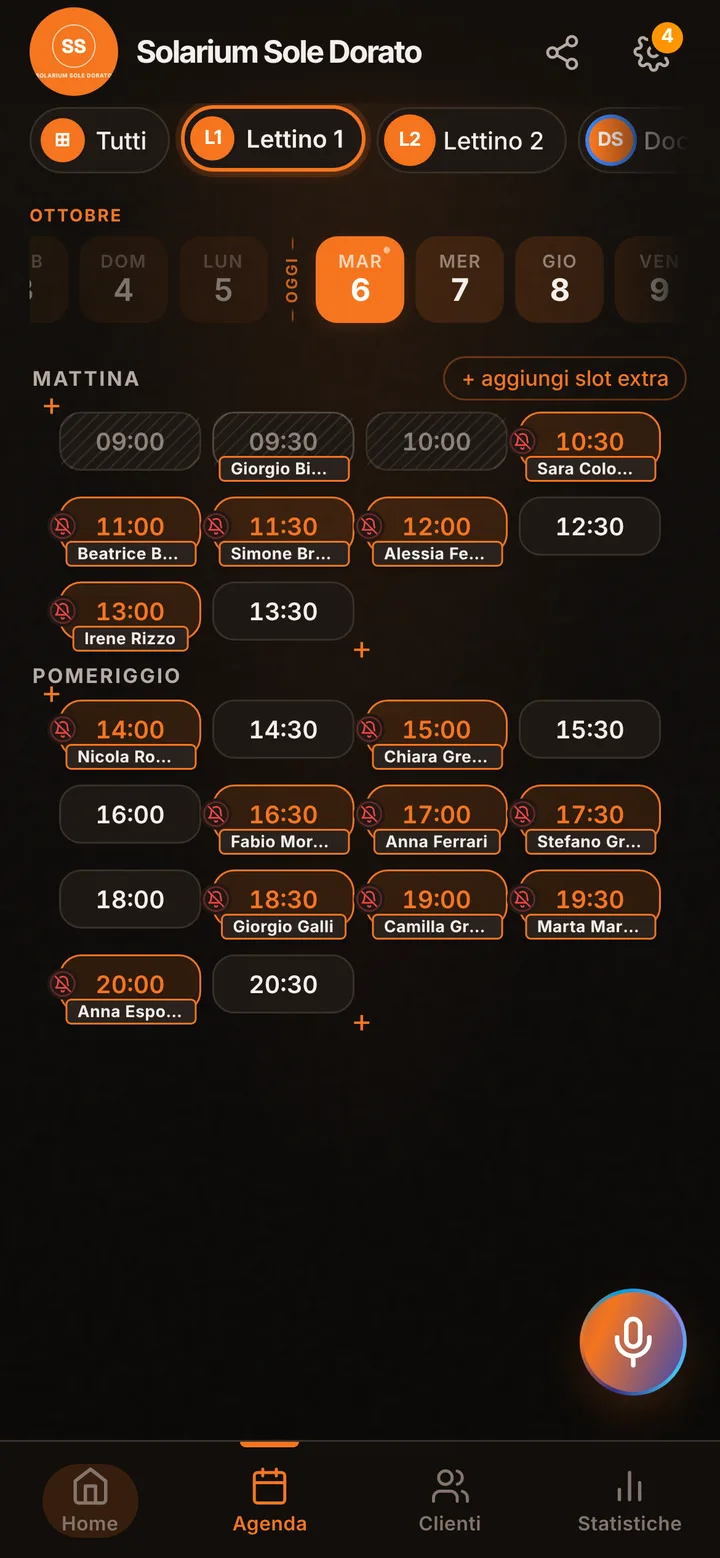Image resolution: width=720 pixels, height=1558 pixels.
Task: Select the free 12:30 slot
Action: pos(590,526)
